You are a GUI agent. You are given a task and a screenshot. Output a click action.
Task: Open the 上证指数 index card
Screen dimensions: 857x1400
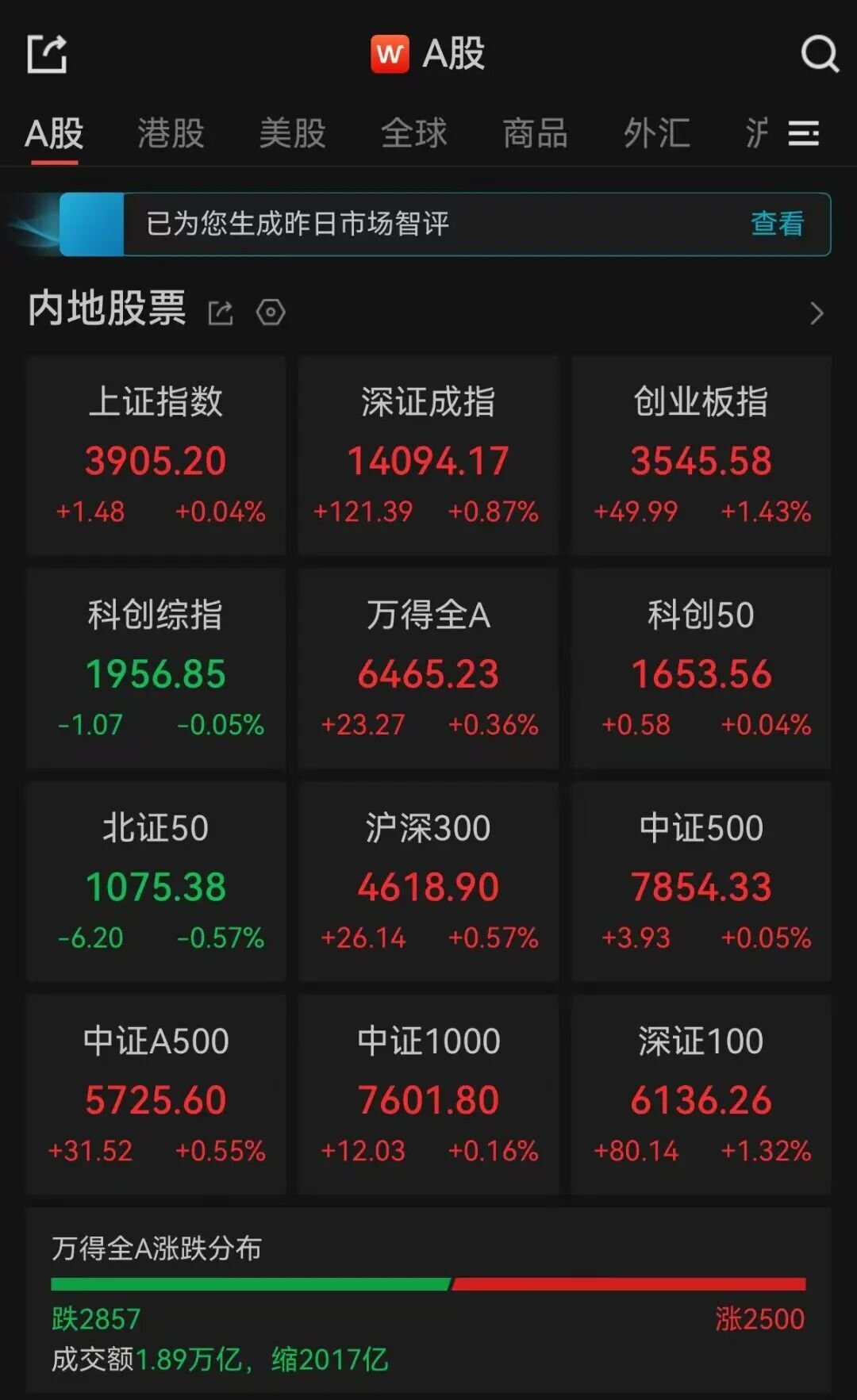tap(156, 455)
